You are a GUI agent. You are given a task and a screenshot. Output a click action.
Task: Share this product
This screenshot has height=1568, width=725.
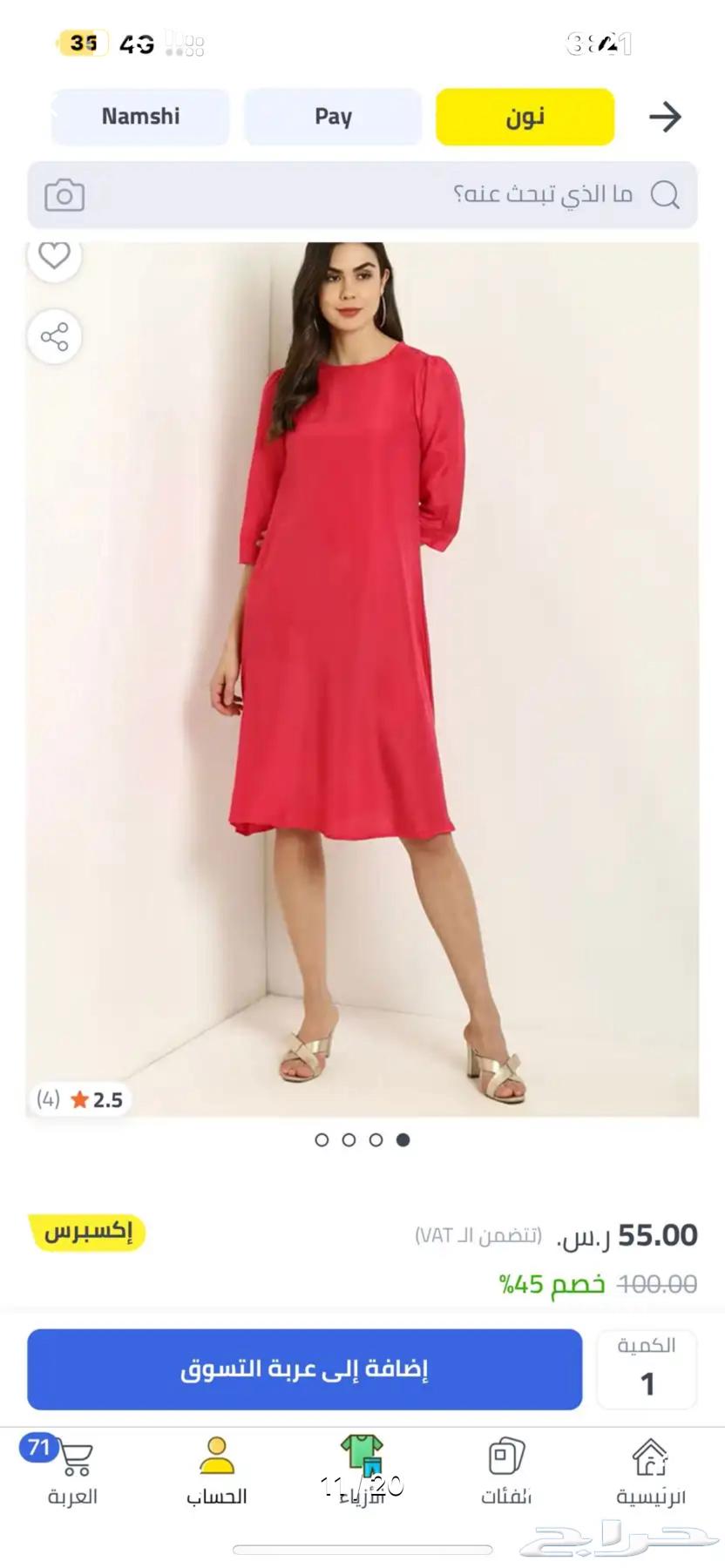54,336
